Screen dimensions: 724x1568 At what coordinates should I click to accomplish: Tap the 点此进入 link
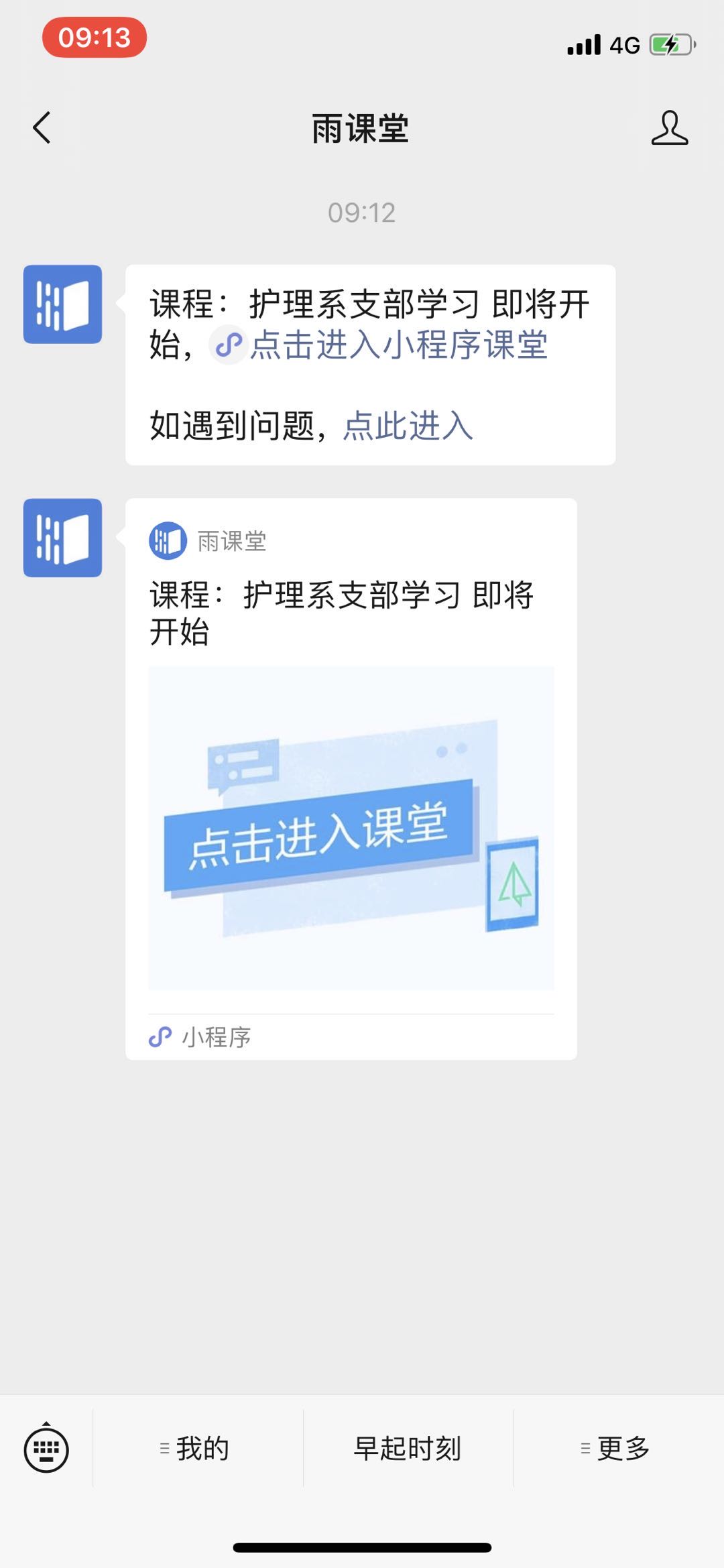408,426
